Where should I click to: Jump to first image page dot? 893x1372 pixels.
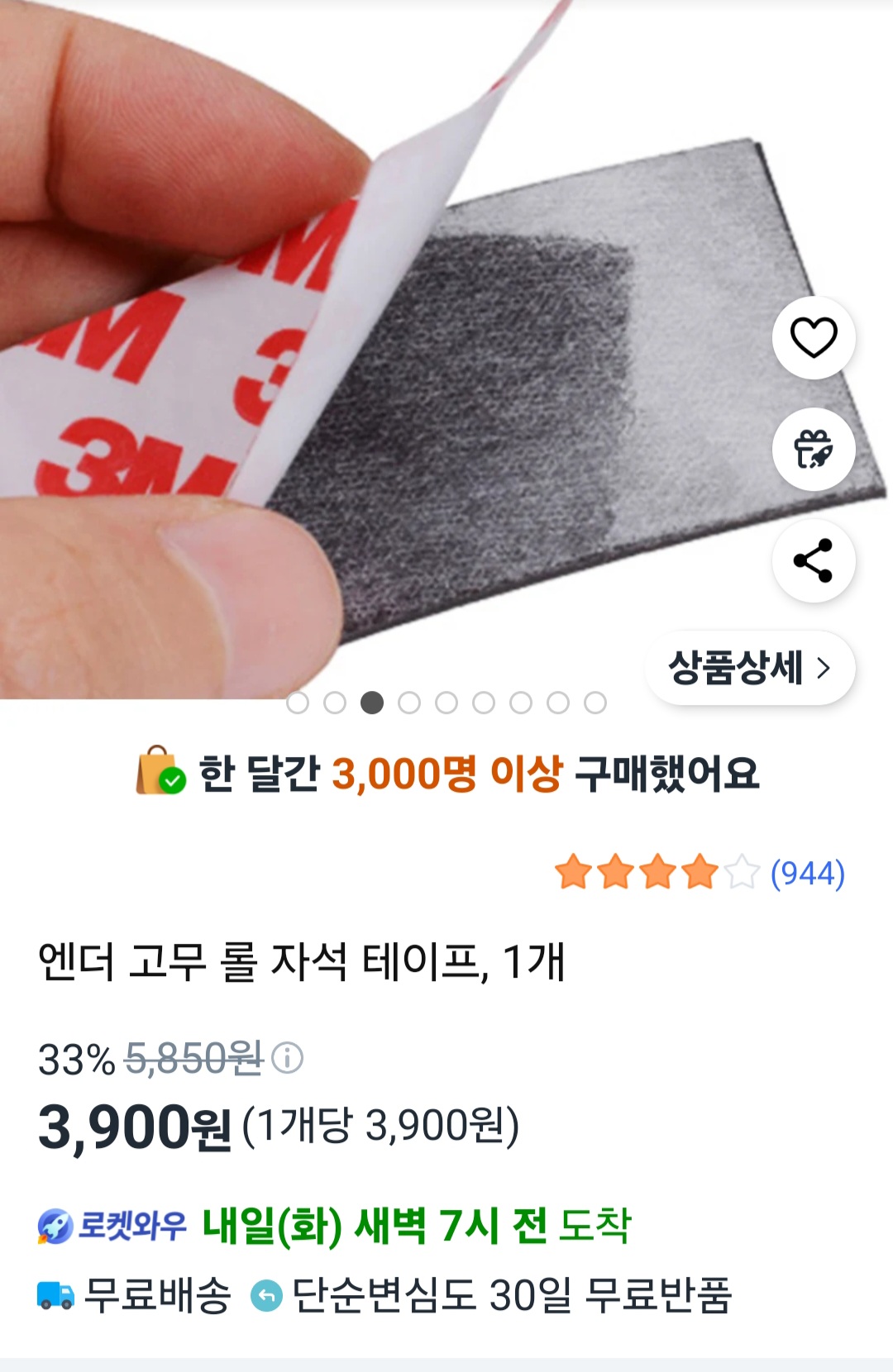[x=298, y=703]
